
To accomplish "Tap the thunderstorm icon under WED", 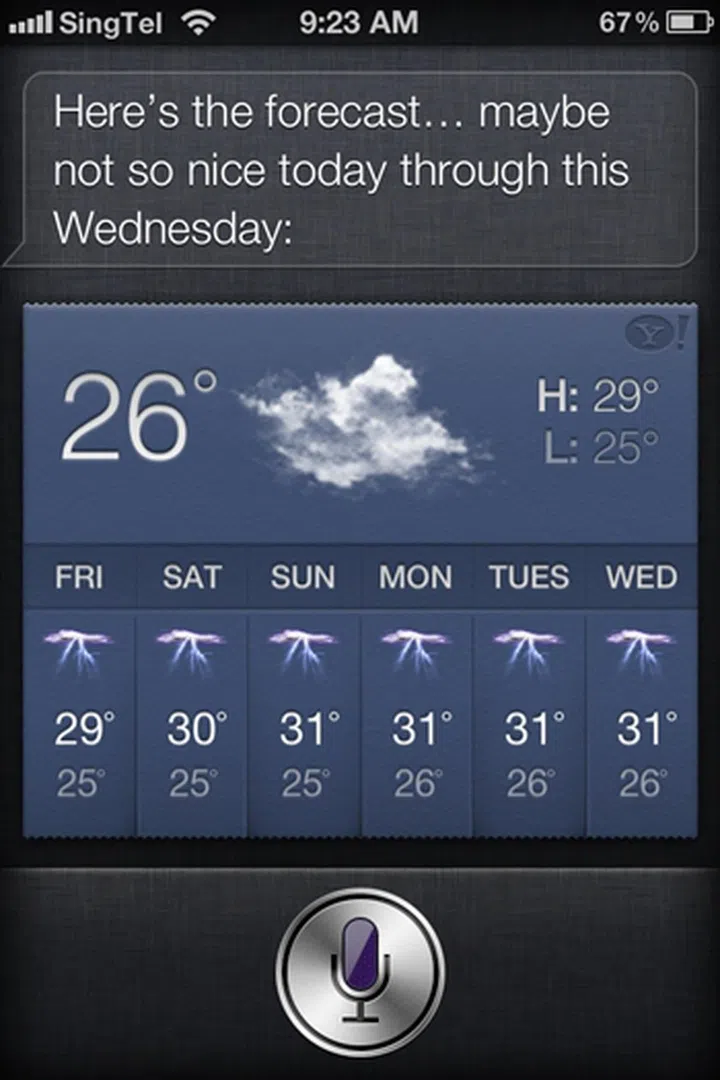I will (639, 648).
